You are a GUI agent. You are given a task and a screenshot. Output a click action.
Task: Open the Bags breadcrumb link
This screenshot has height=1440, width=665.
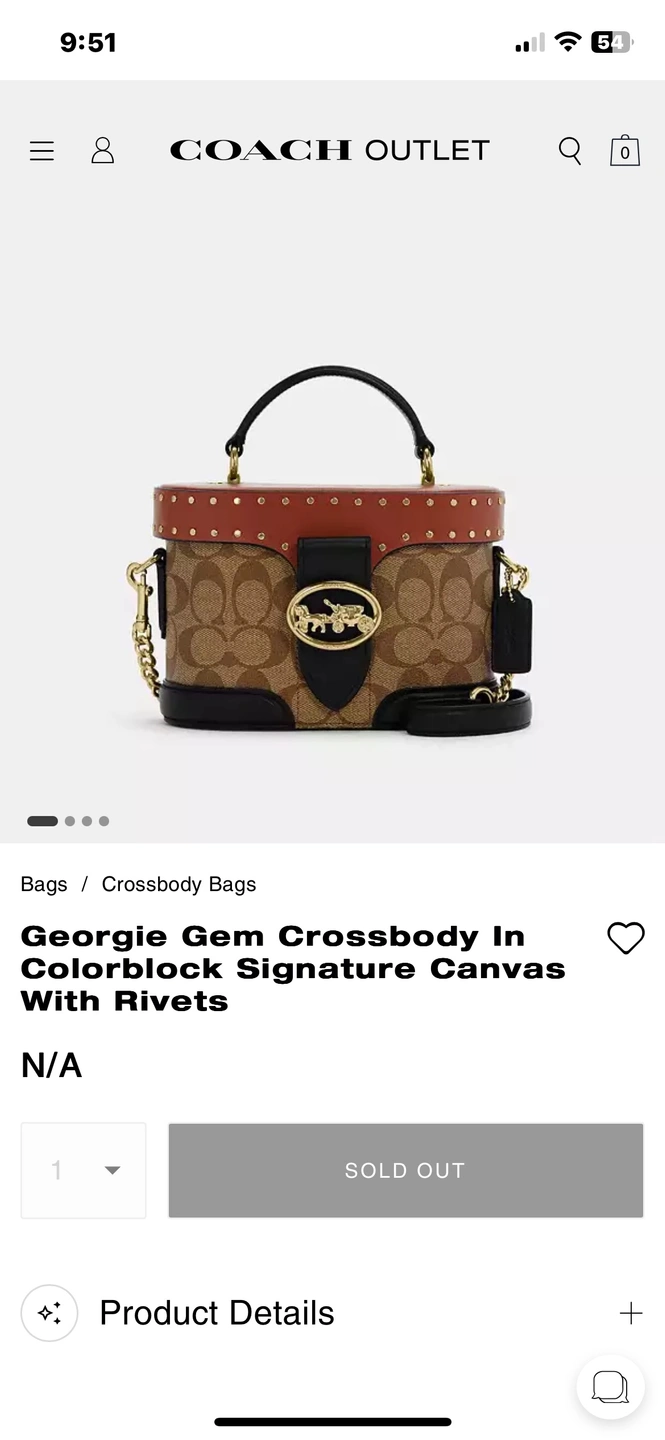[x=44, y=884]
